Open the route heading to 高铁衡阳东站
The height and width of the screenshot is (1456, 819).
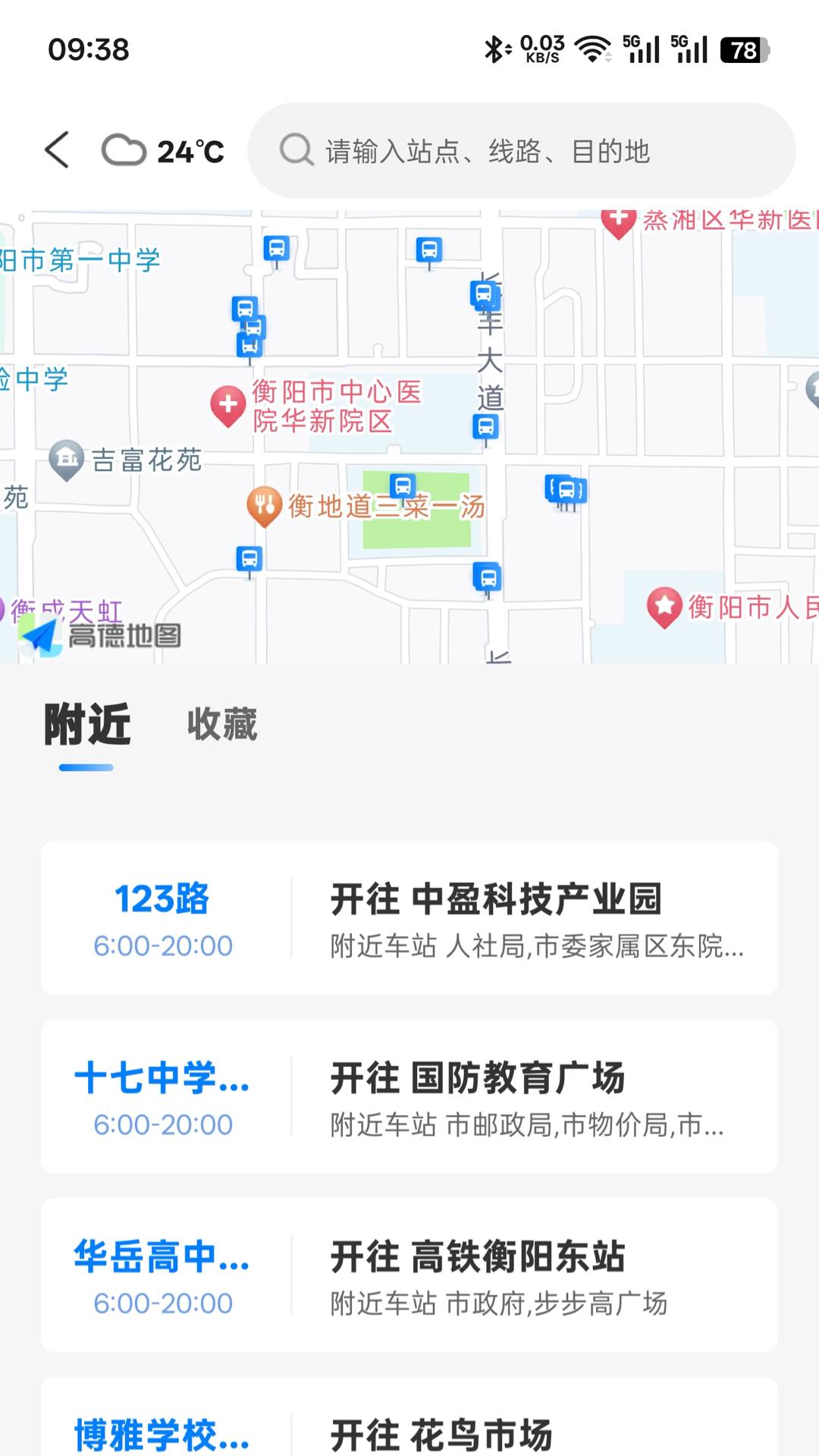pos(409,1274)
